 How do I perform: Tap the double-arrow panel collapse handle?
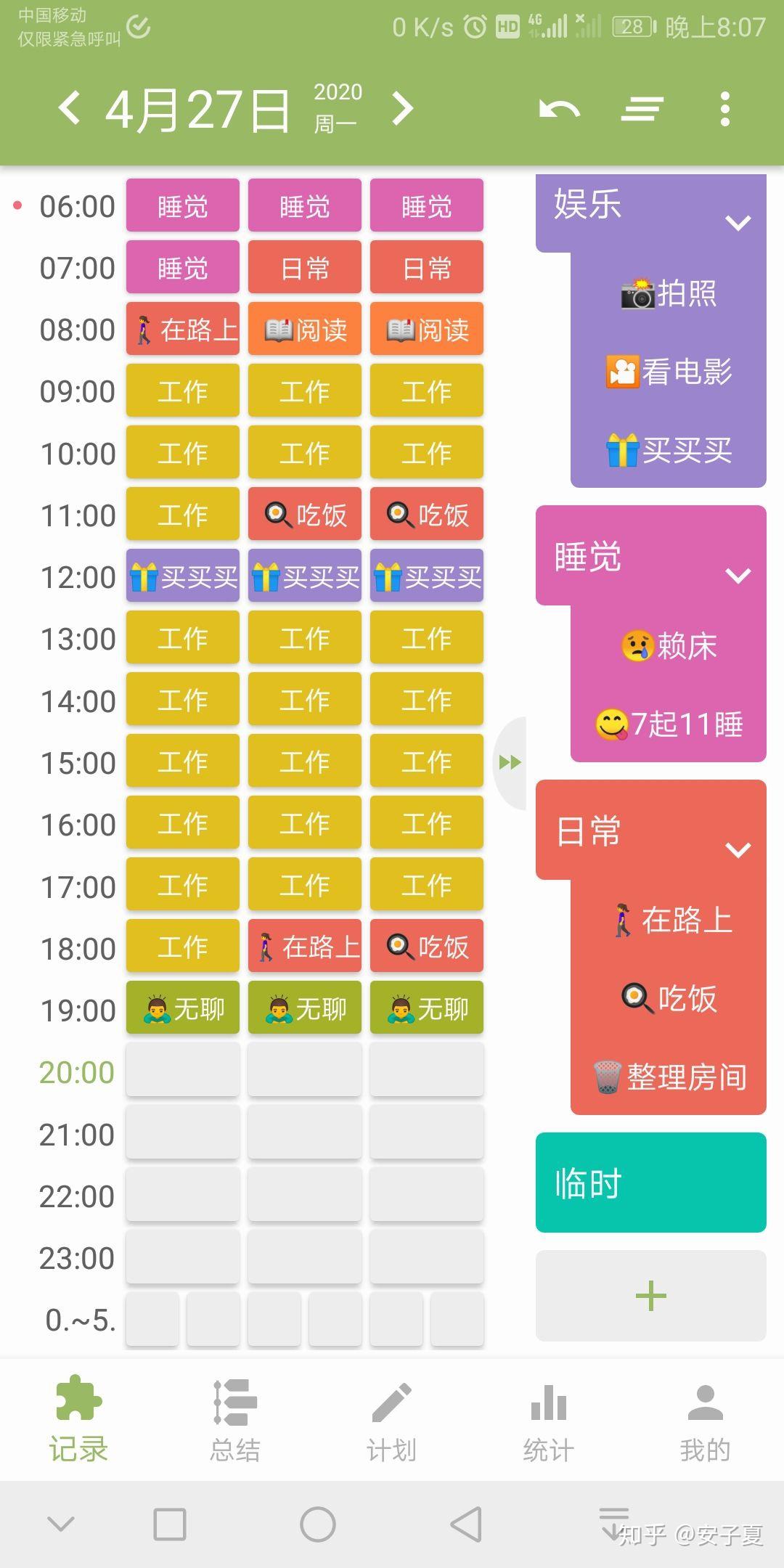[510, 762]
